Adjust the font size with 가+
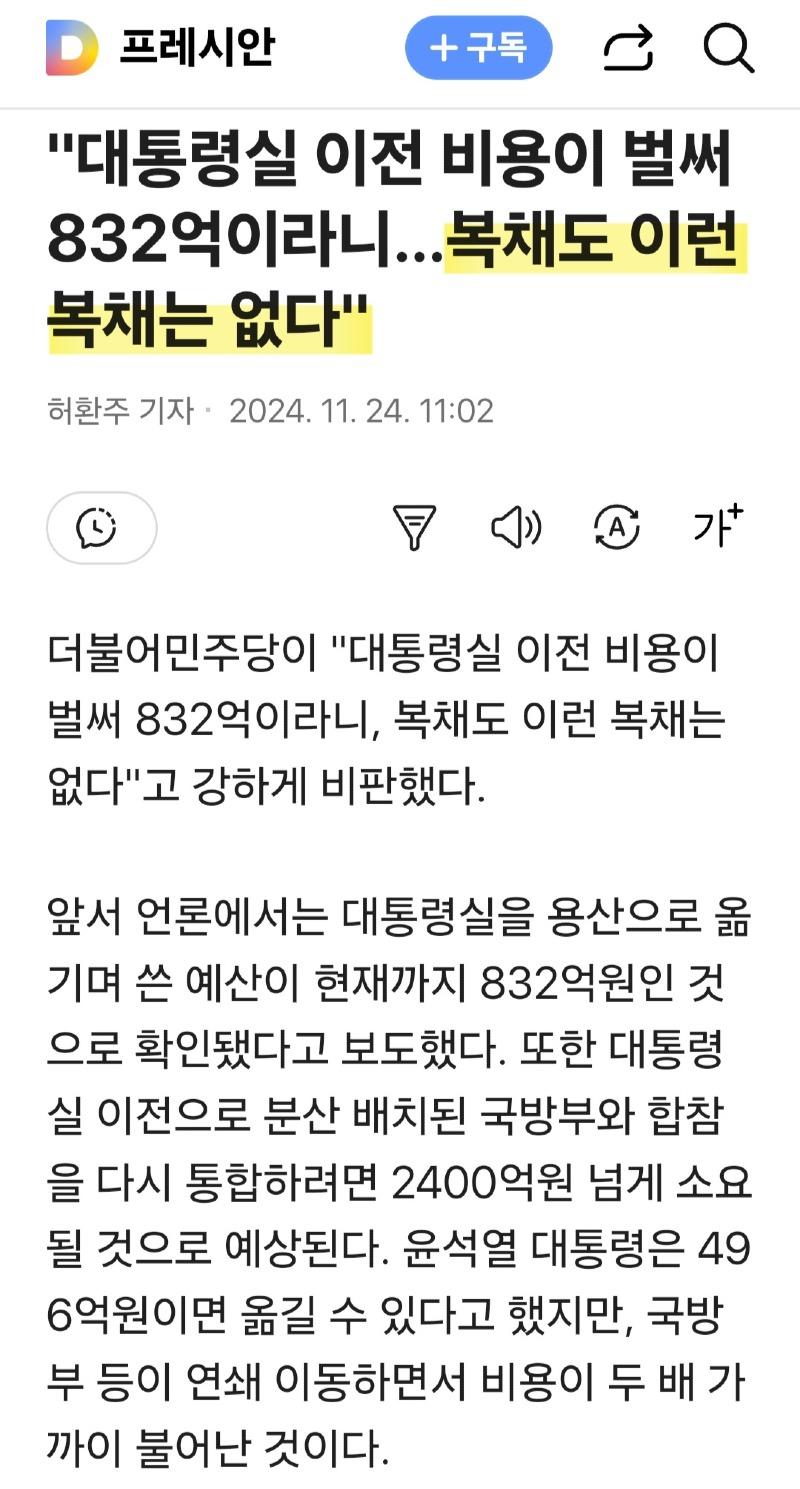 pos(718,525)
